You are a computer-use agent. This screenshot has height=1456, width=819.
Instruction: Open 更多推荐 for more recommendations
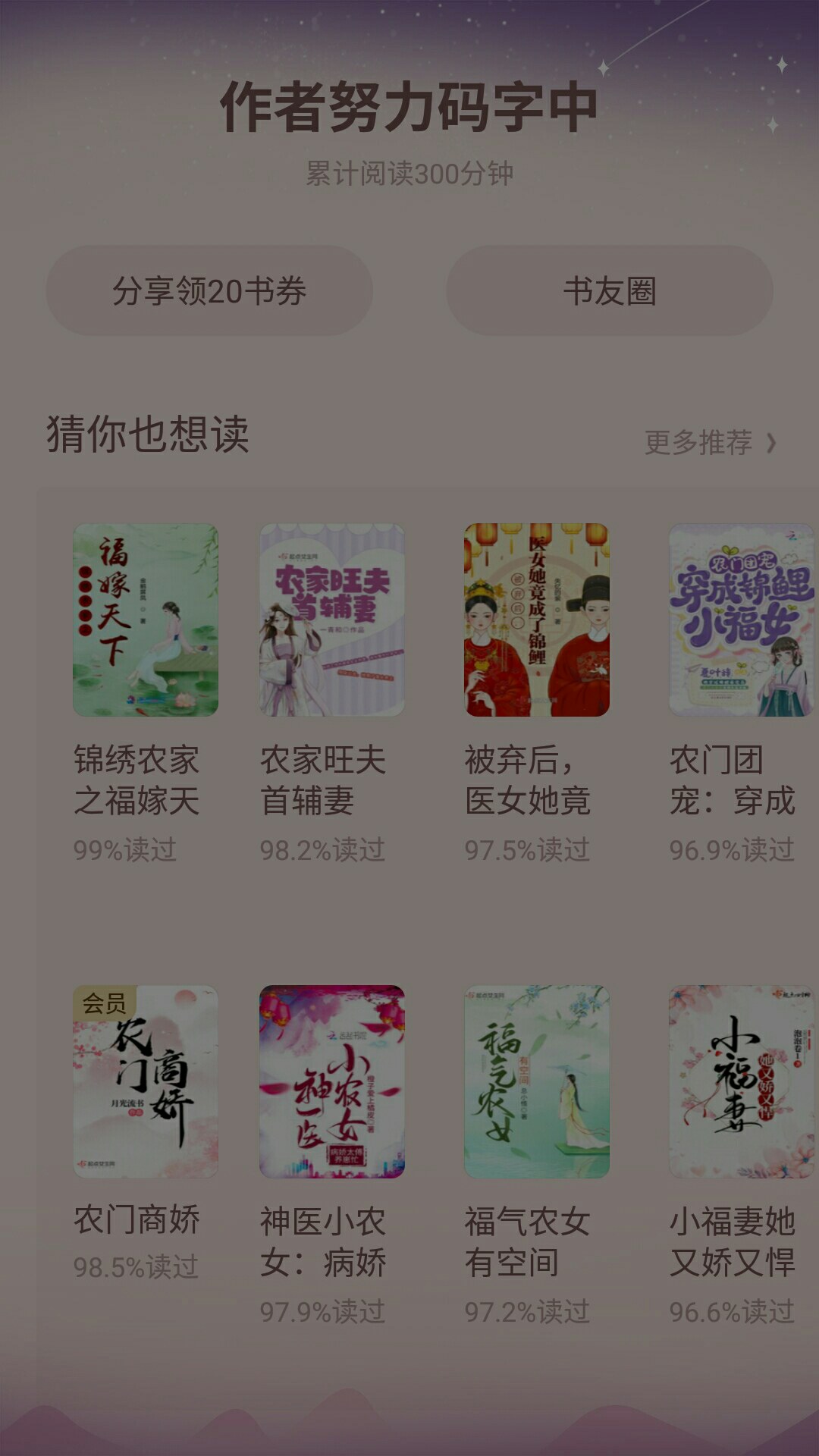(711, 442)
